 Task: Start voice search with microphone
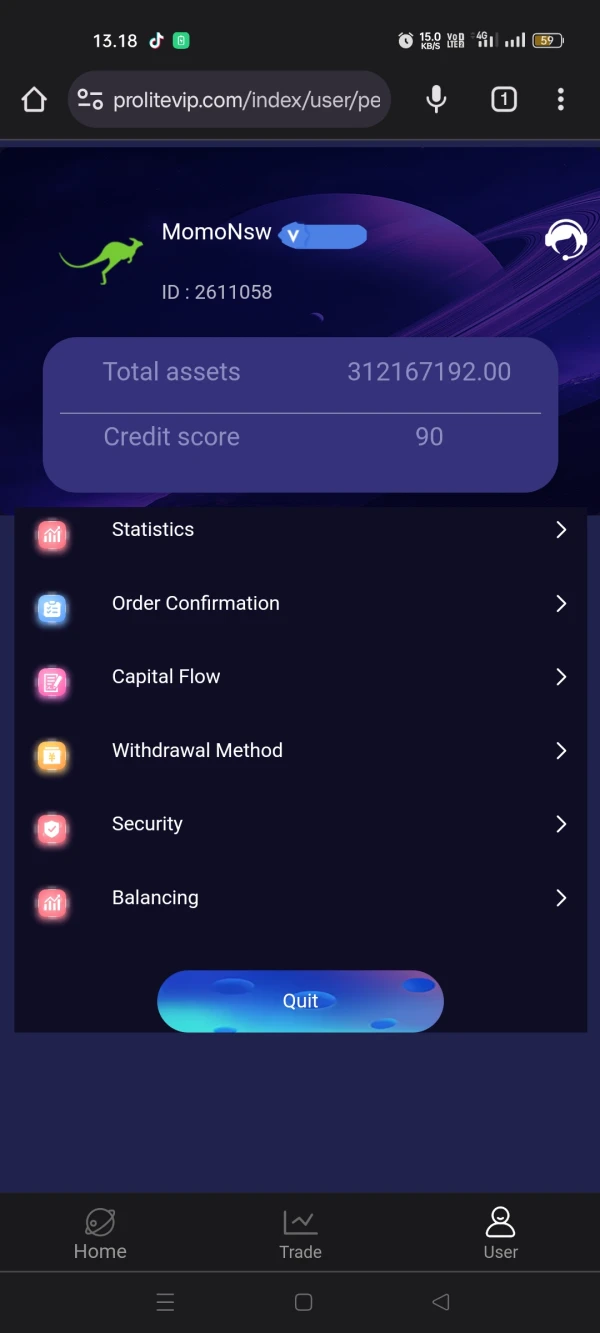click(x=436, y=100)
